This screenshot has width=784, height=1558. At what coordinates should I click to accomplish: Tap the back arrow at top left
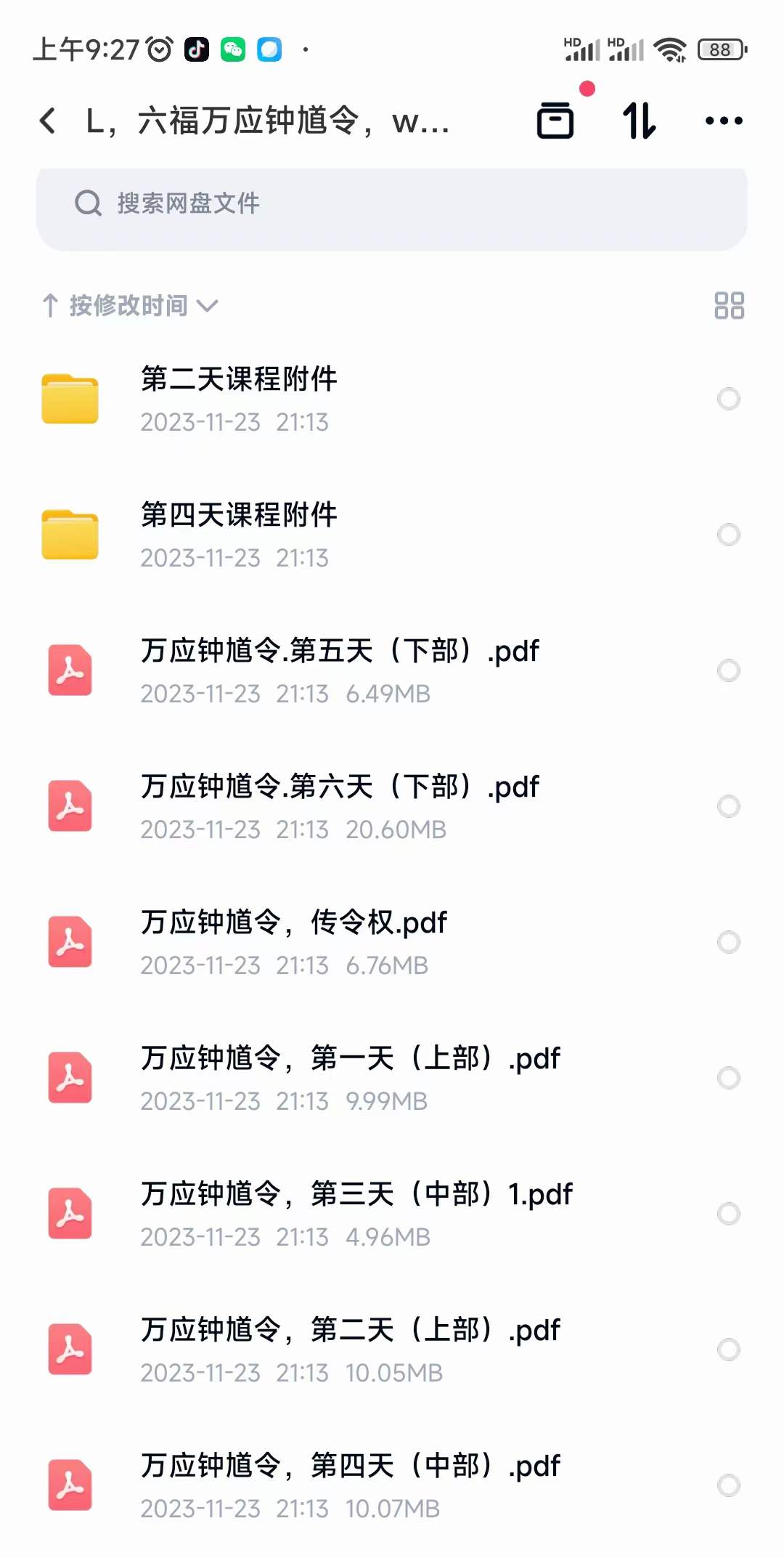pyautogui.click(x=48, y=120)
